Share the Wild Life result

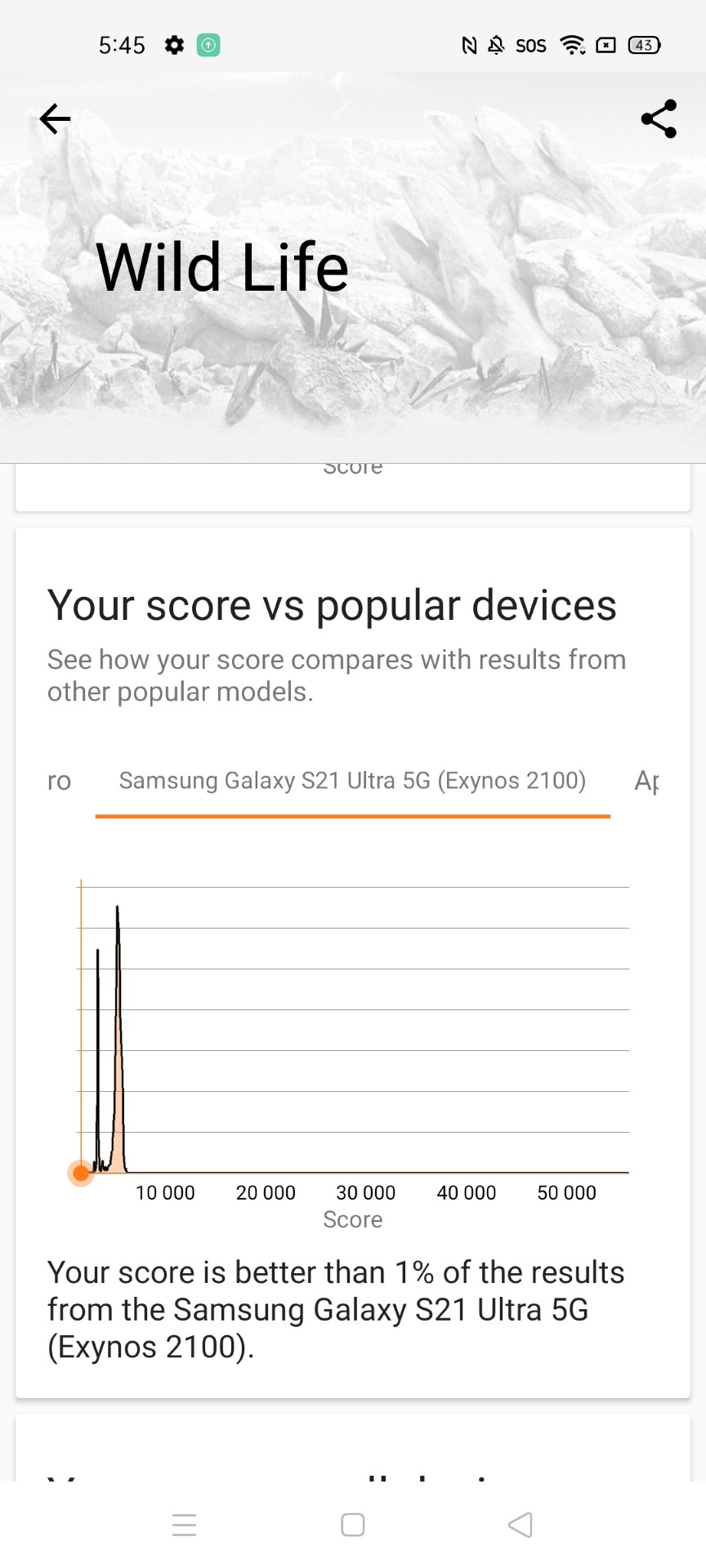(659, 119)
